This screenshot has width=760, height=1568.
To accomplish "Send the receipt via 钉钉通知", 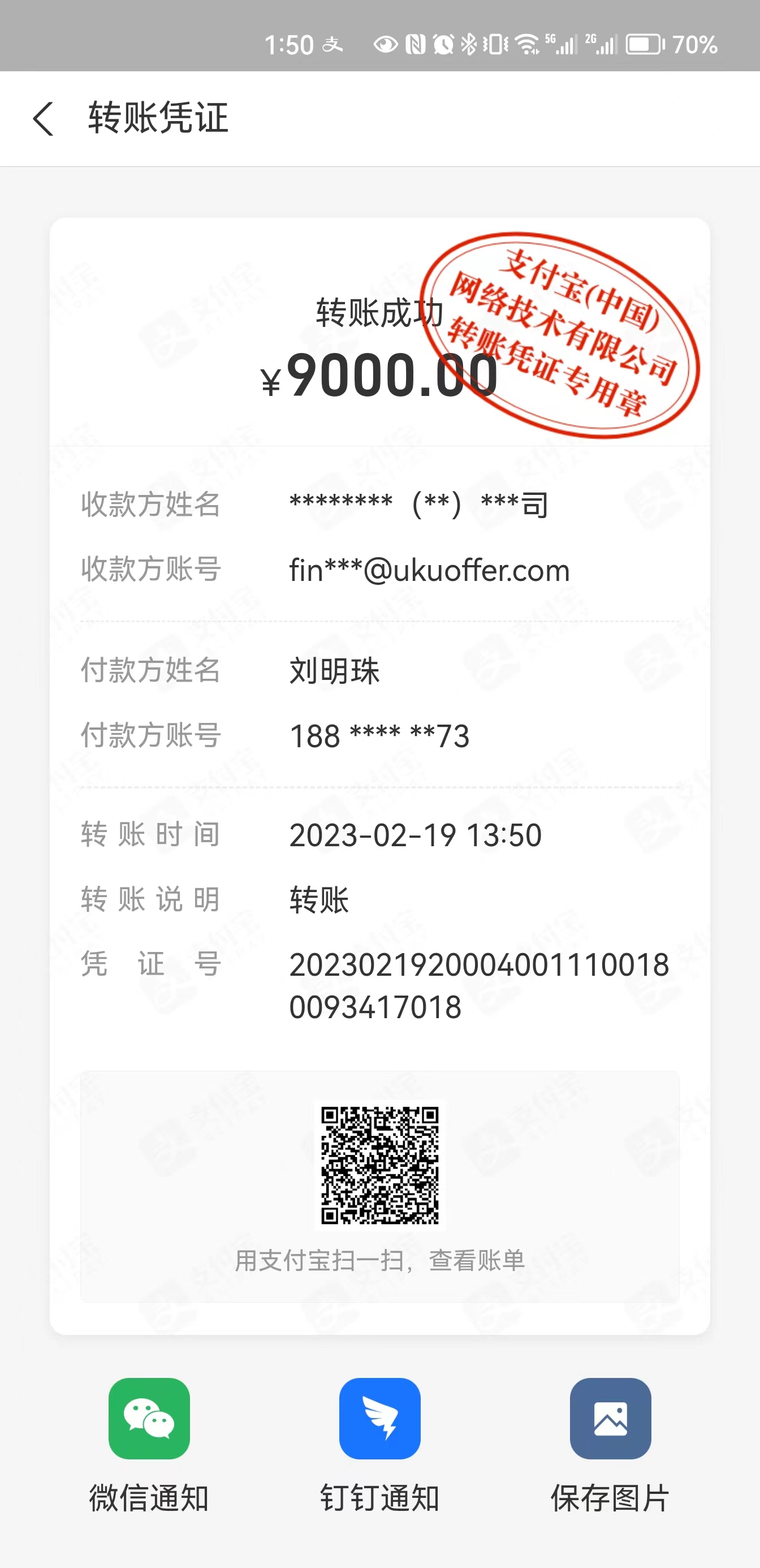I will (x=379, y=1419).
